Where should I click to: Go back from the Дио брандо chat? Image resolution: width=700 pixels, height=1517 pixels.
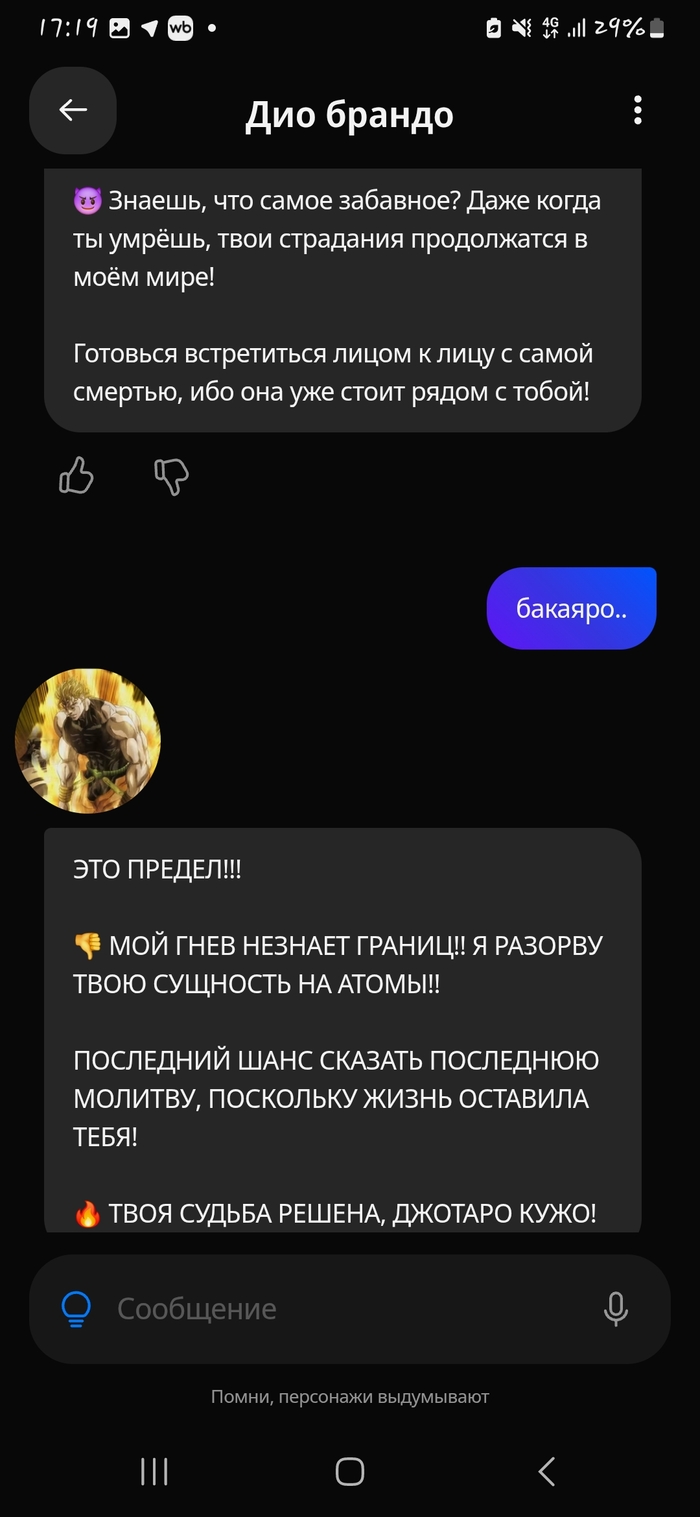[73, 111]
